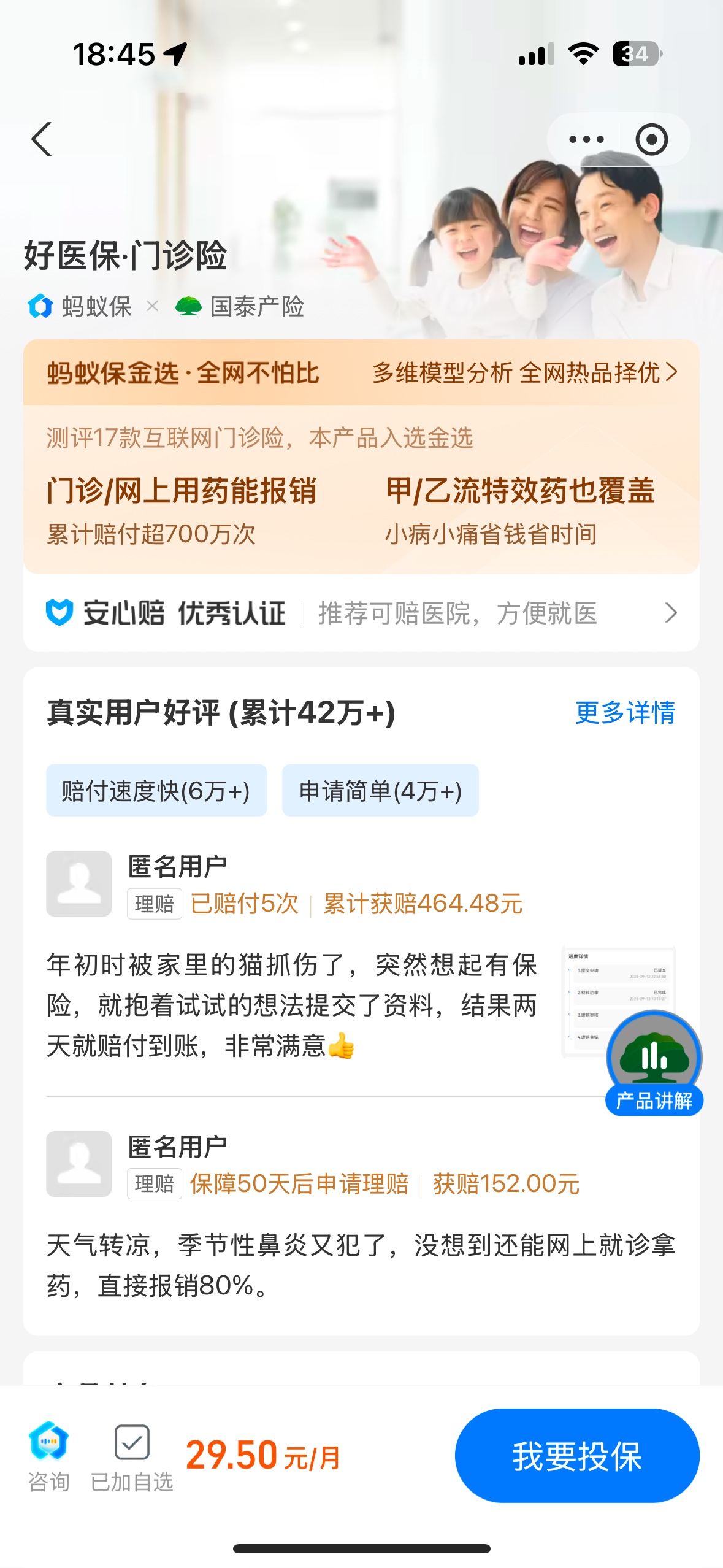This screenshot has height=1568, width=723.
Task: Select the 申请简单(4万+) review chip
Action: pyautogui.click(x=380, y=791)
